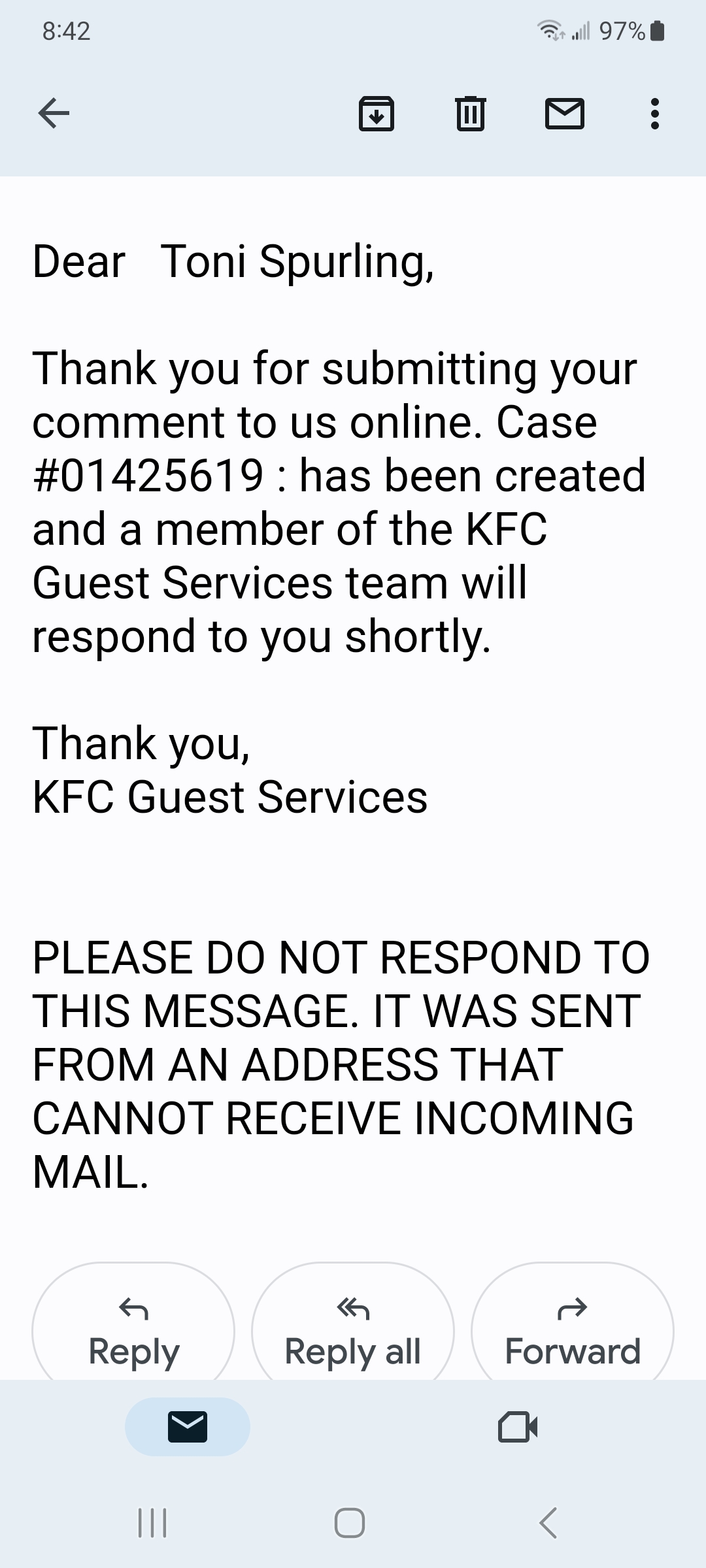This screenshot has height=1568, width=706.
Task: Open recent apps from navigation bar
Action: (x=152, y=1523)
